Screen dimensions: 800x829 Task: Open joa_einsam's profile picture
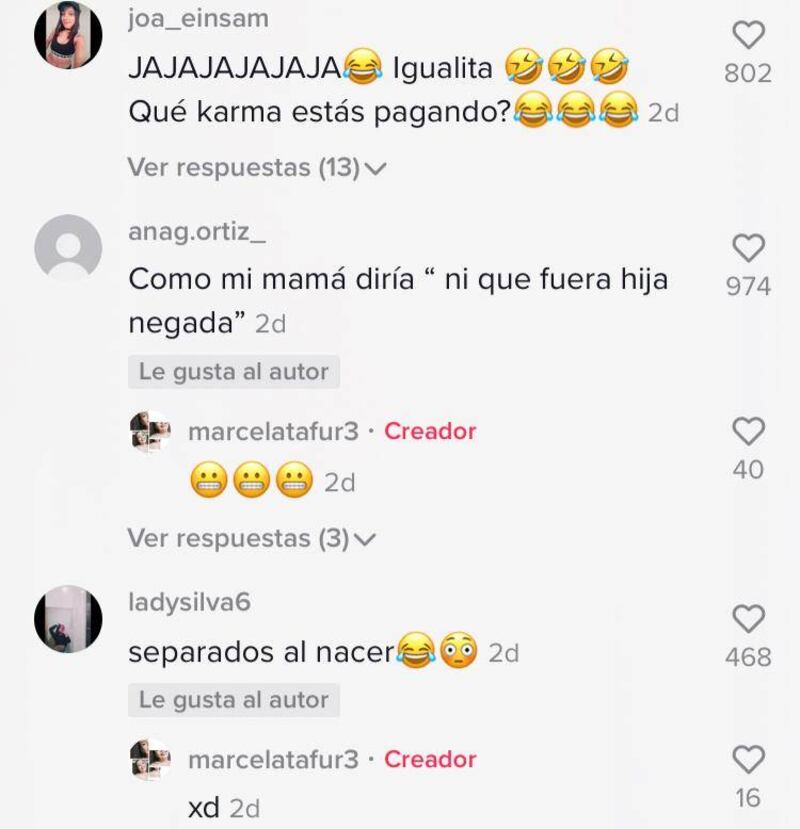[x=68, y=36]
